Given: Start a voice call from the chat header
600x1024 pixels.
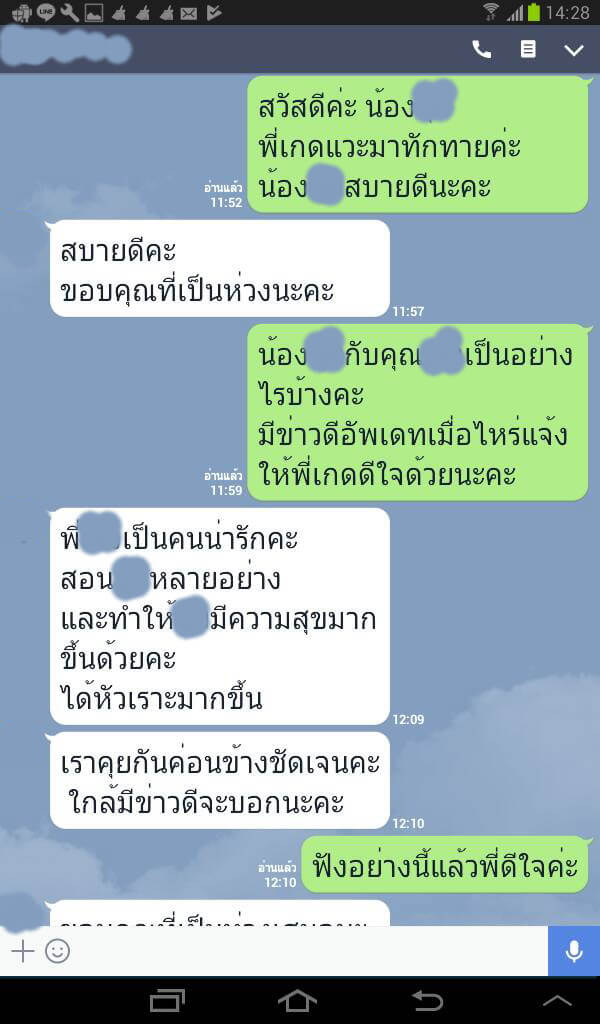Looking at the screenshot, I should (x=482, y=49).
